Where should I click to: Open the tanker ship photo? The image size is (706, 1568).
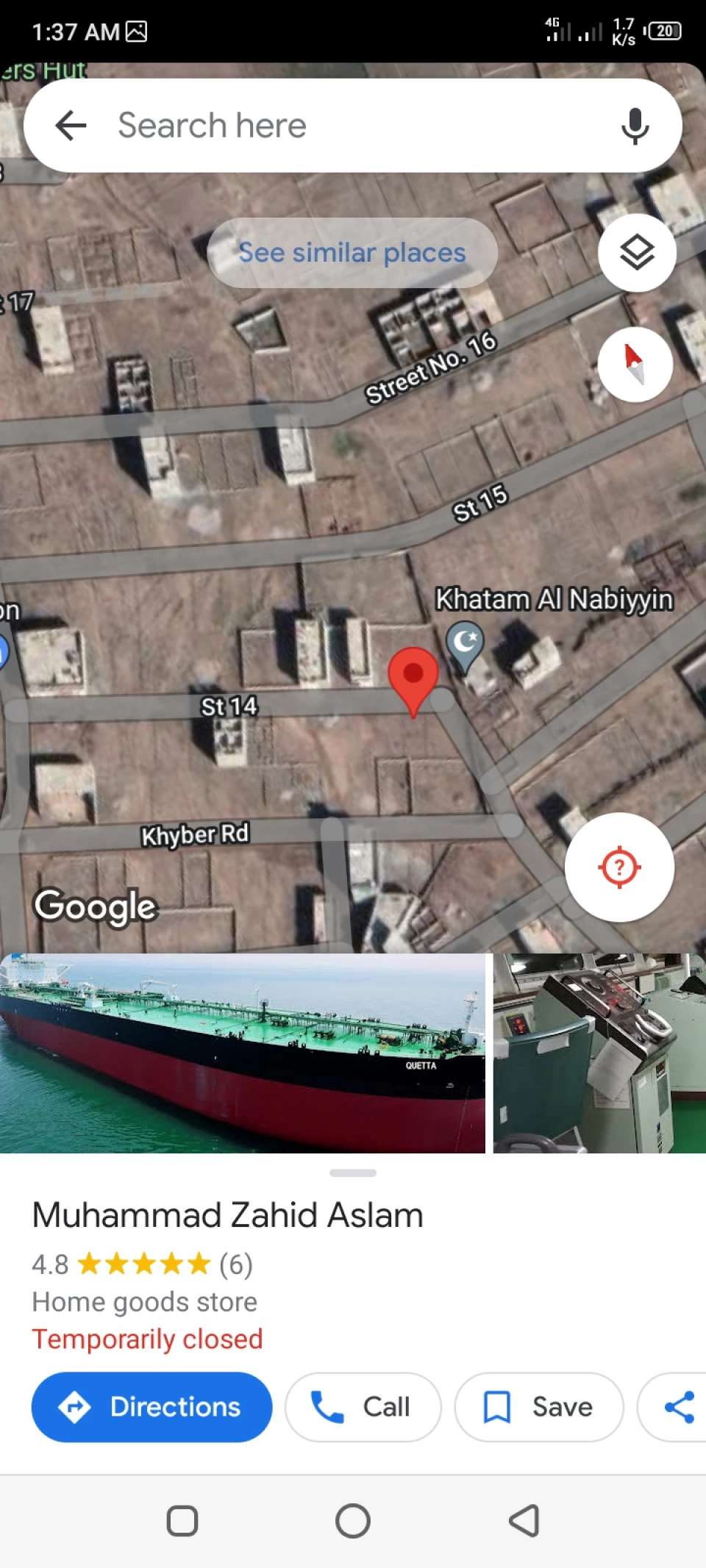click(x=243, y=1053)
